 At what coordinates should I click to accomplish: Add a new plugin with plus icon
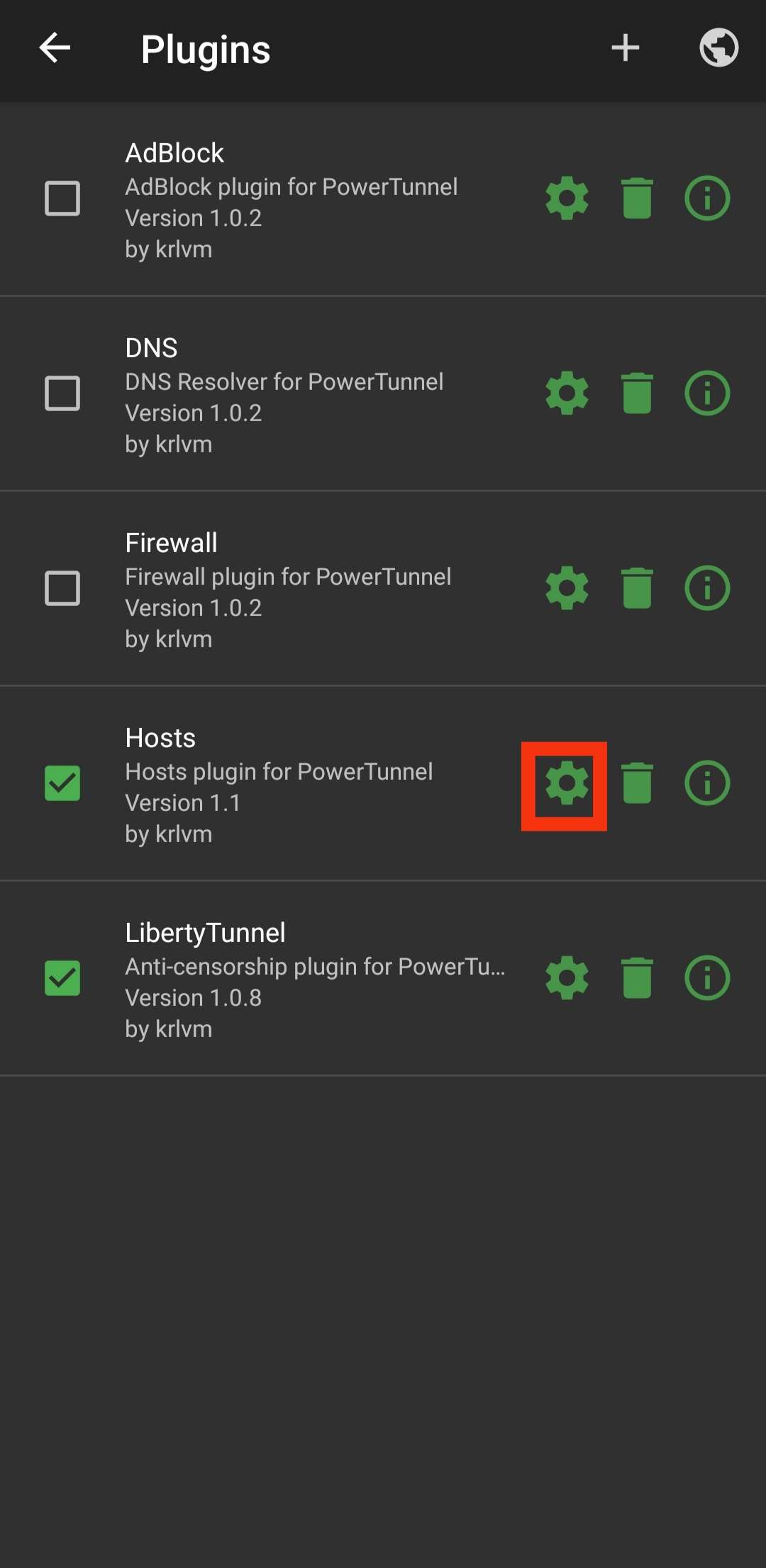(626, 48)
